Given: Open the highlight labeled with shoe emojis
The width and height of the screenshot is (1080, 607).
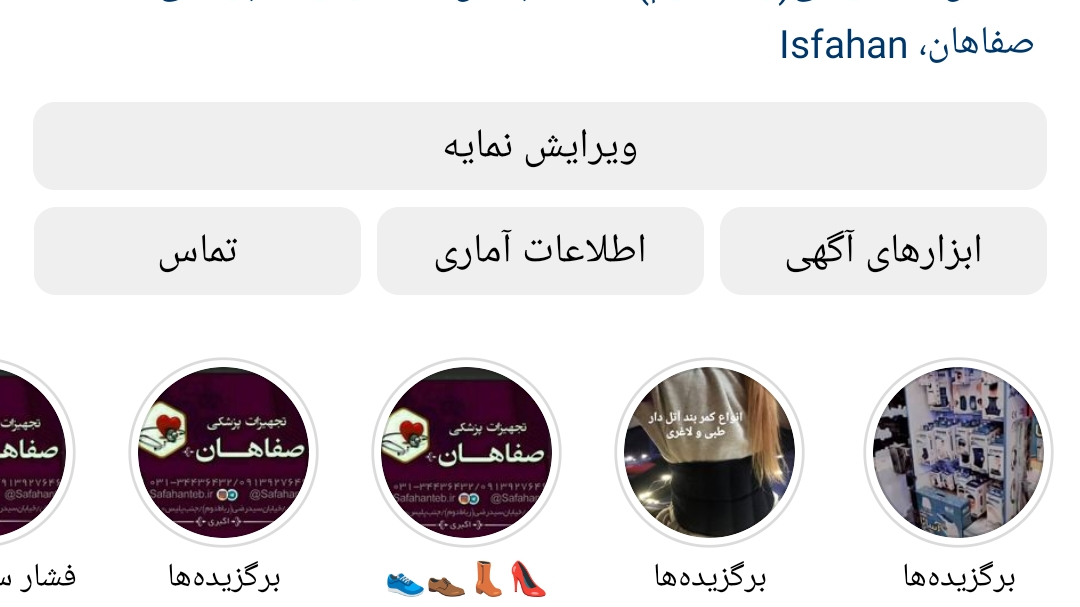Looking at the screenshot, I should (x=466, y=453).
